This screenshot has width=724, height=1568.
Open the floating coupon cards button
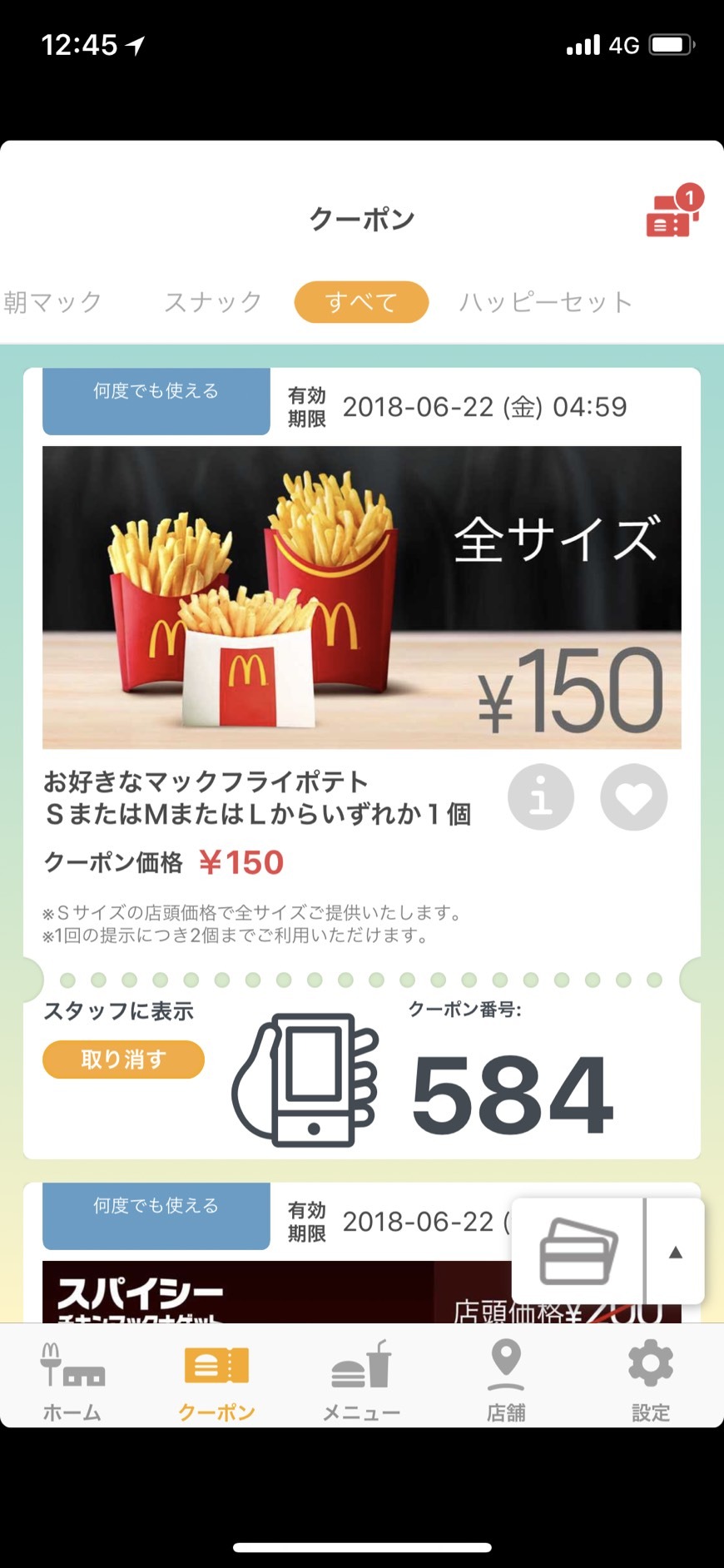[x=578, y=1251]
